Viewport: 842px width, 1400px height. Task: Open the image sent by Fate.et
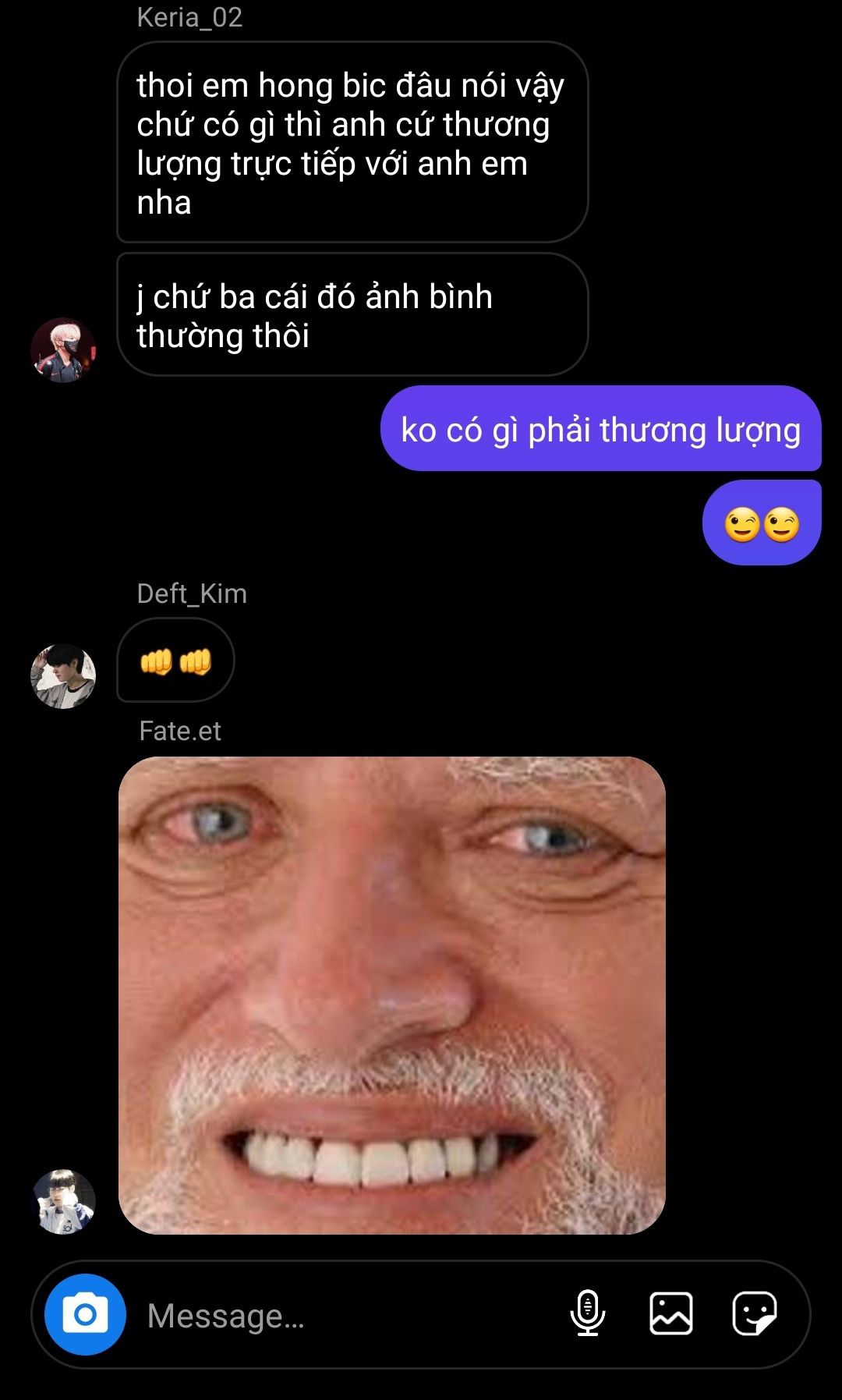click(391, 995)
